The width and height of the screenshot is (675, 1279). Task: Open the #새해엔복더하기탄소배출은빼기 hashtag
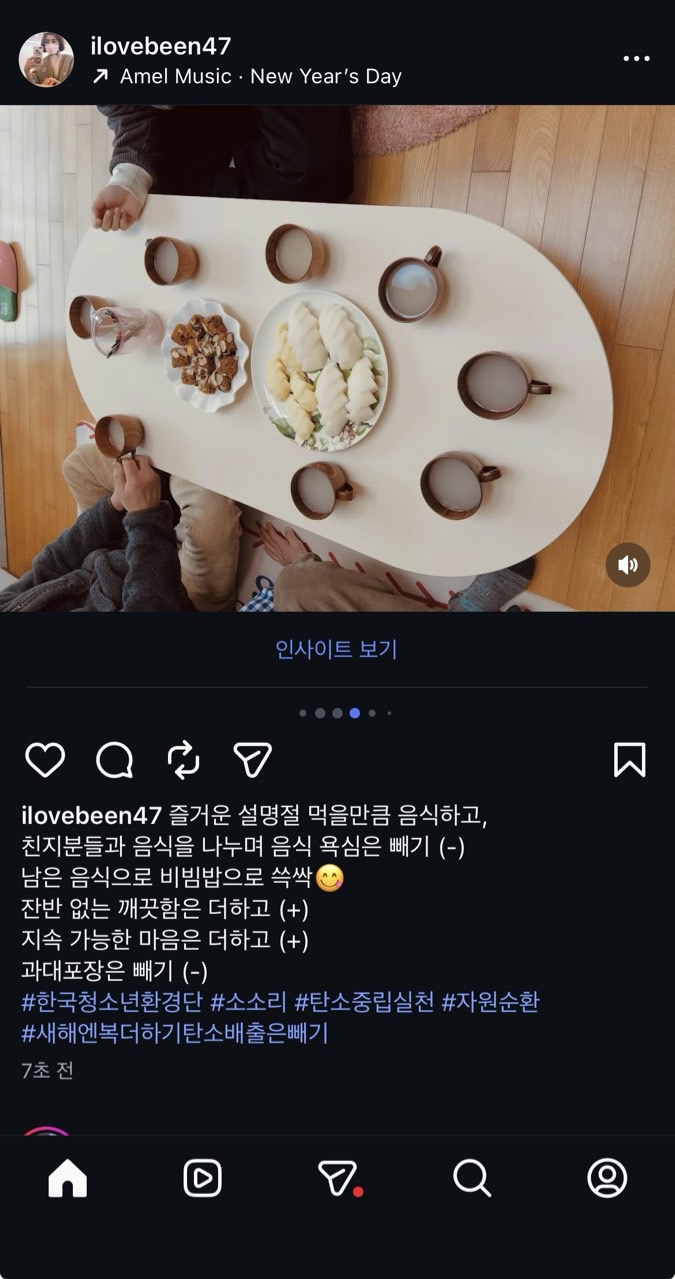(175, 1033)
